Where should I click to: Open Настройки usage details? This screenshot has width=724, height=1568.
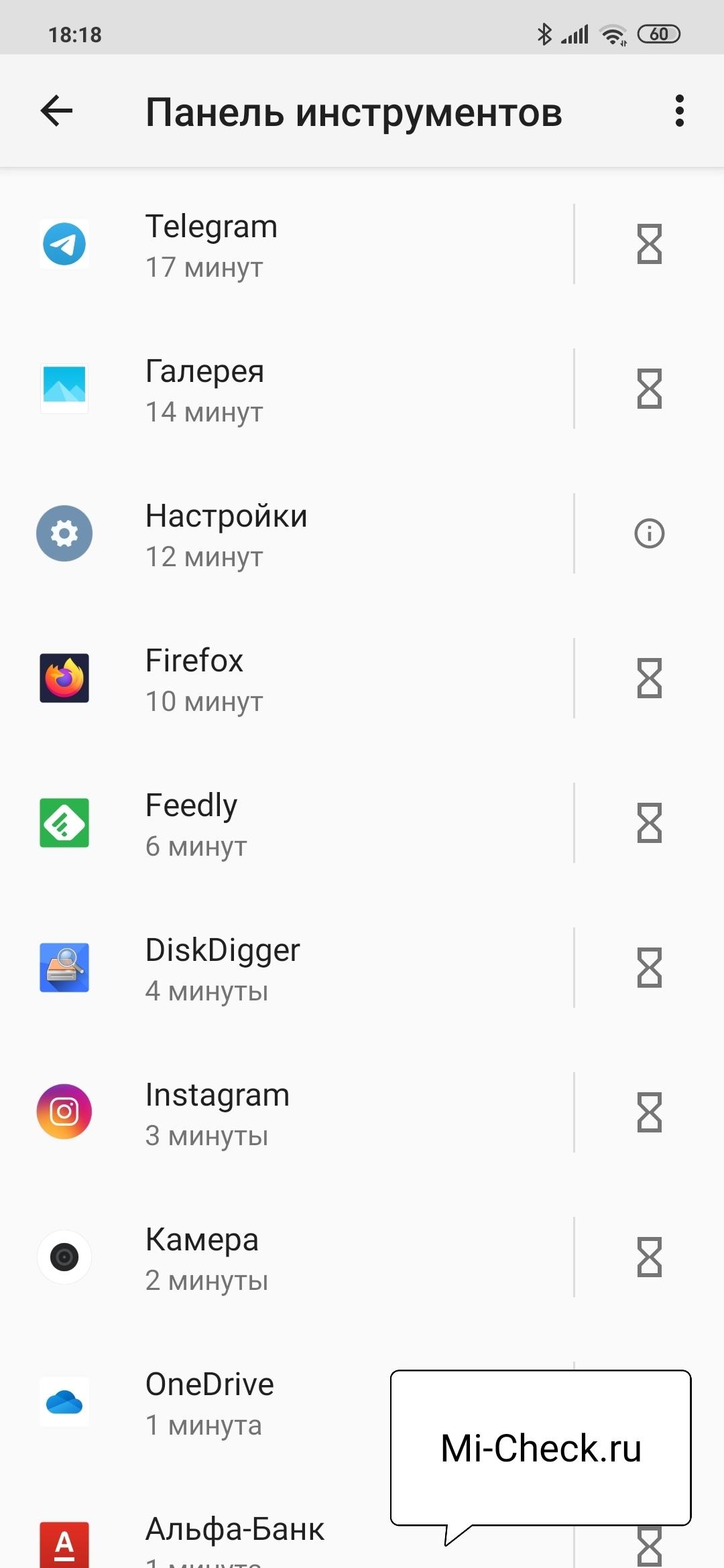pyautogui.click(x=288, y=534)
